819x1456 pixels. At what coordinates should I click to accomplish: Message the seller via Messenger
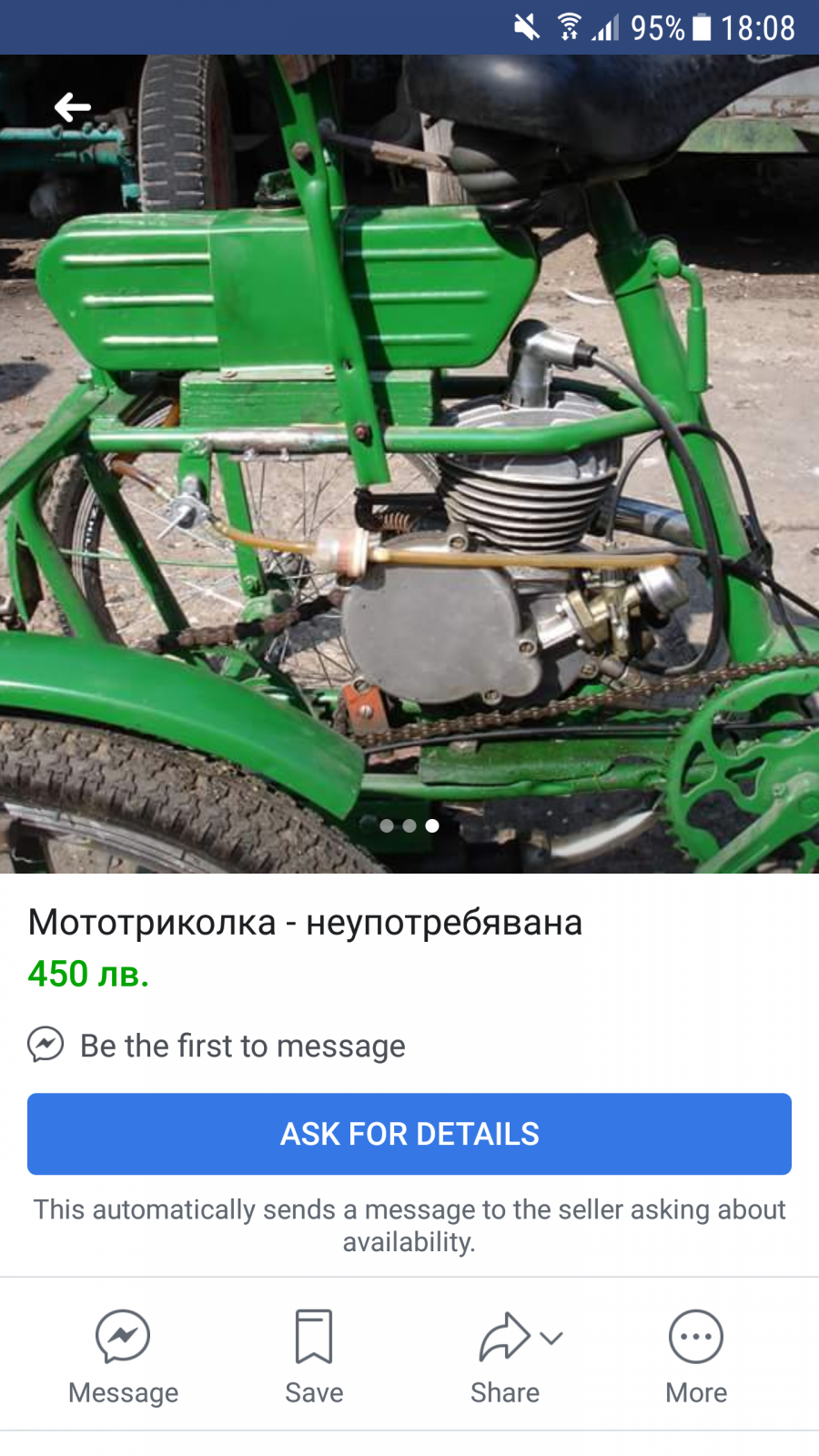pos(123,1358)
